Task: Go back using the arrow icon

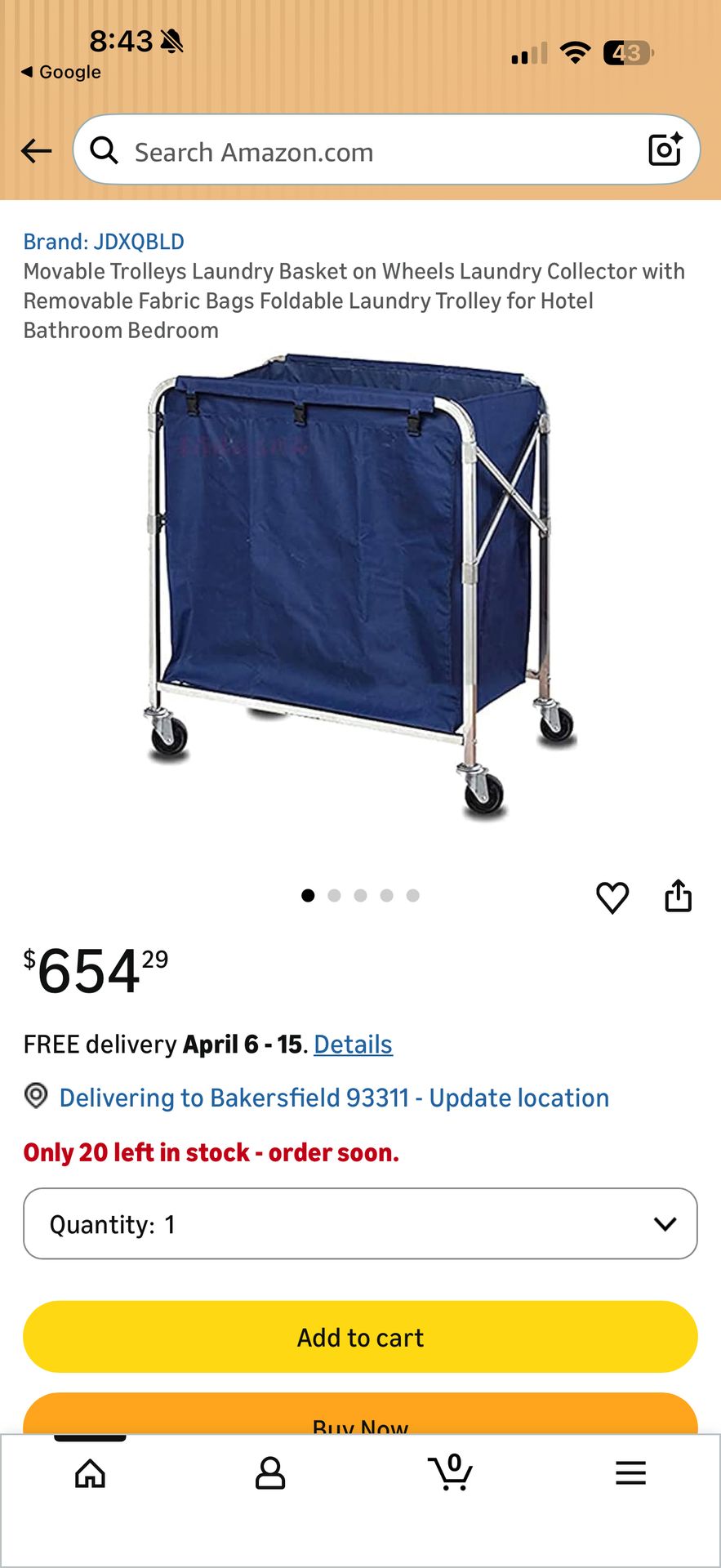Action: tap(36, 151)
